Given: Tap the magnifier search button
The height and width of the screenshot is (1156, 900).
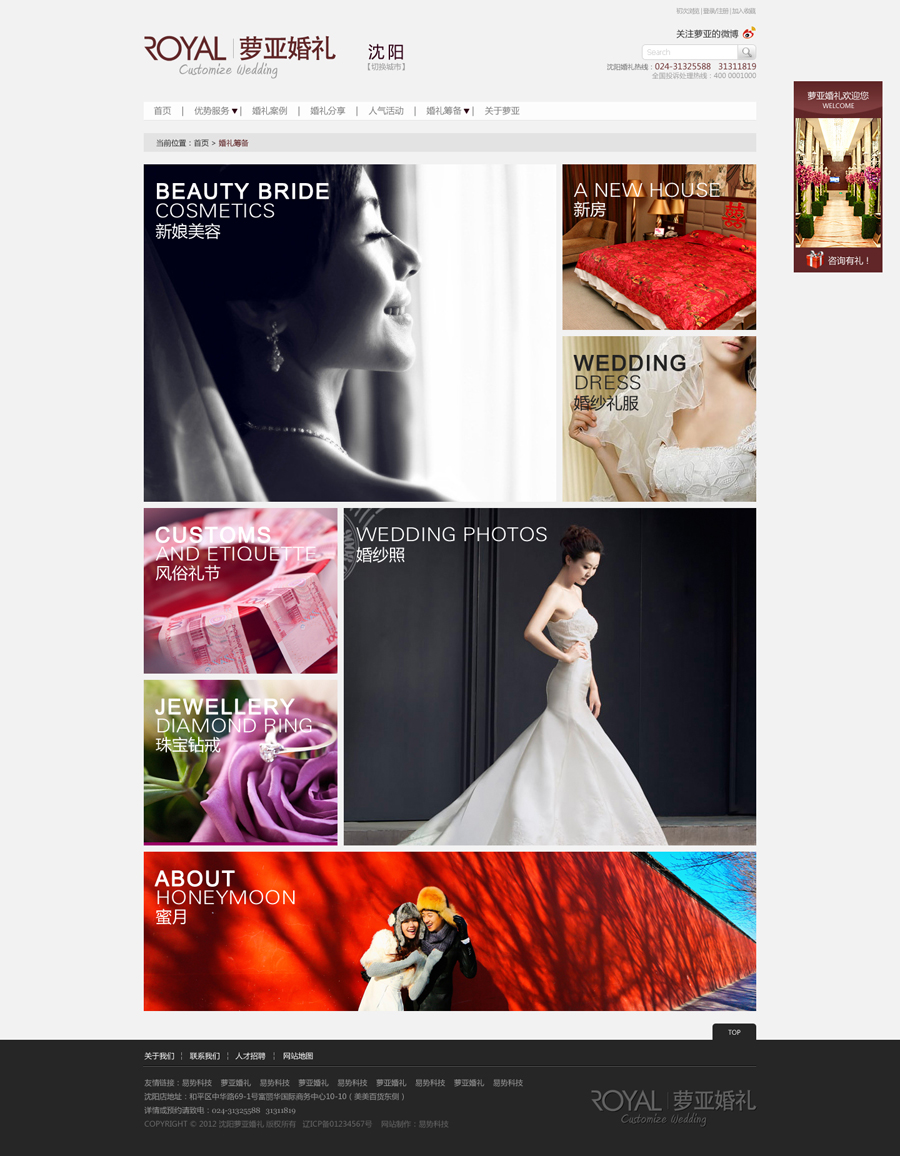Looking at the screenshot, I should [747, 52].
